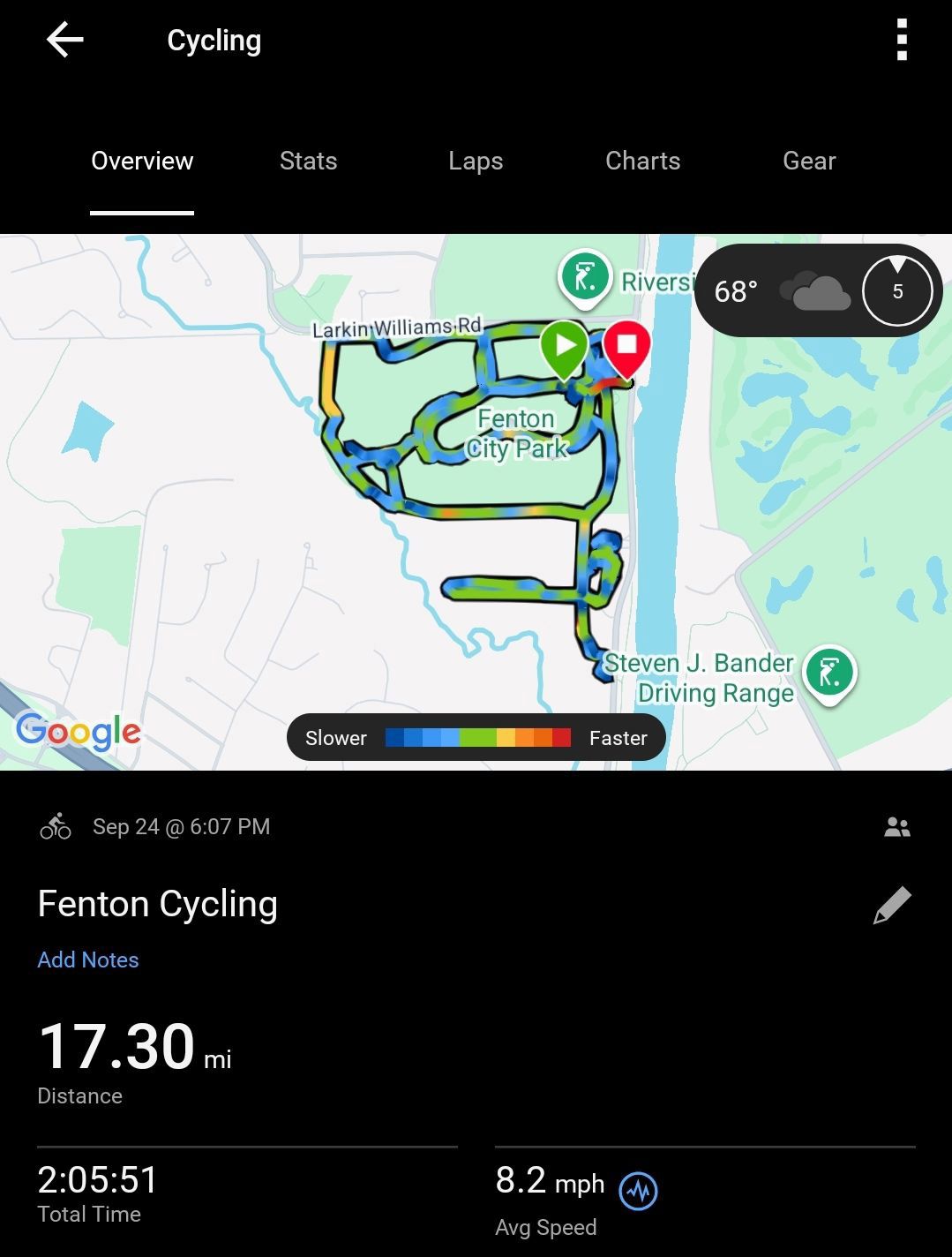Switch to the Laps tab

click(476, 161)
